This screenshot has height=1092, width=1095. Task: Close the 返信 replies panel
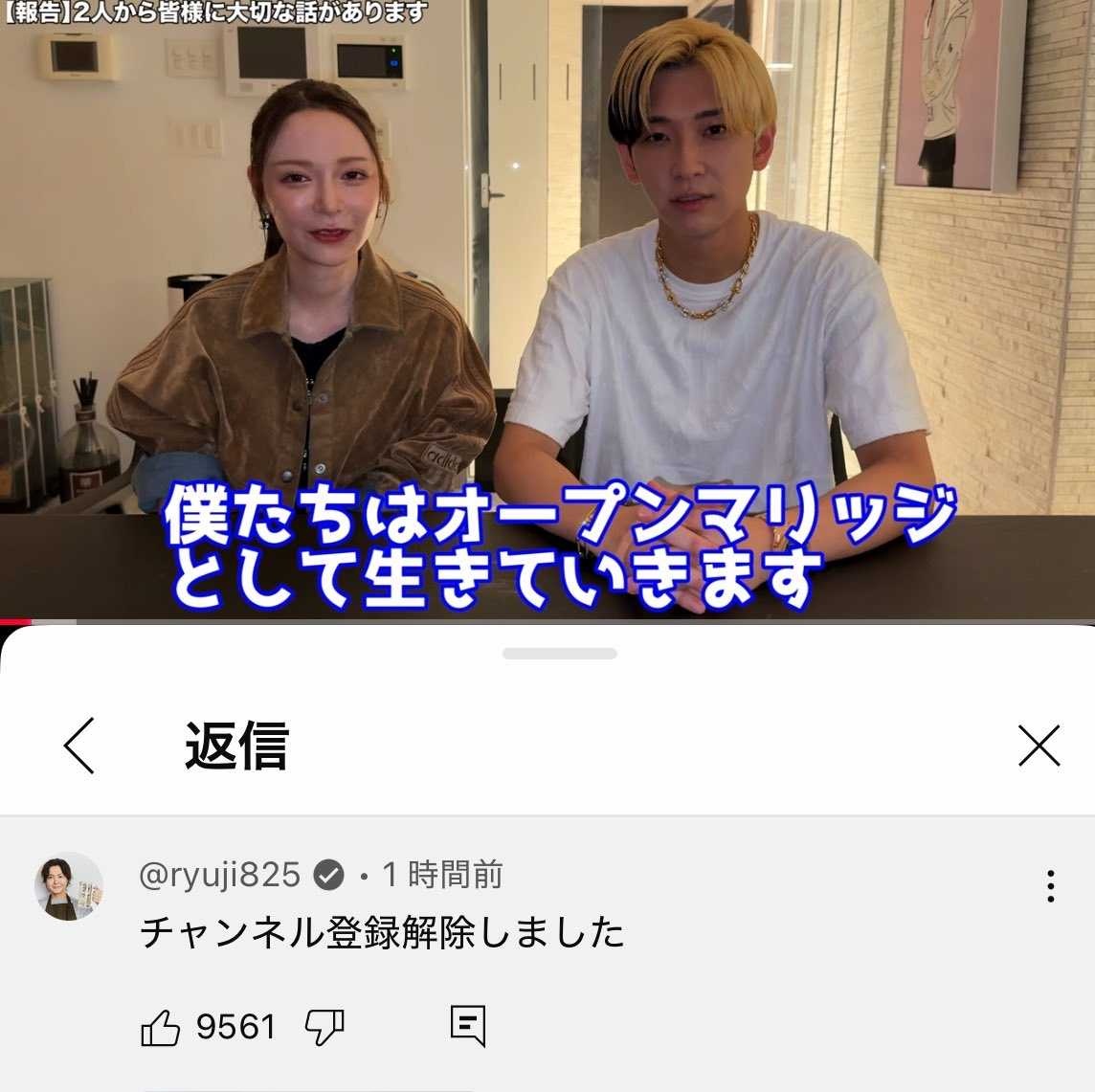pos(1039,746)
